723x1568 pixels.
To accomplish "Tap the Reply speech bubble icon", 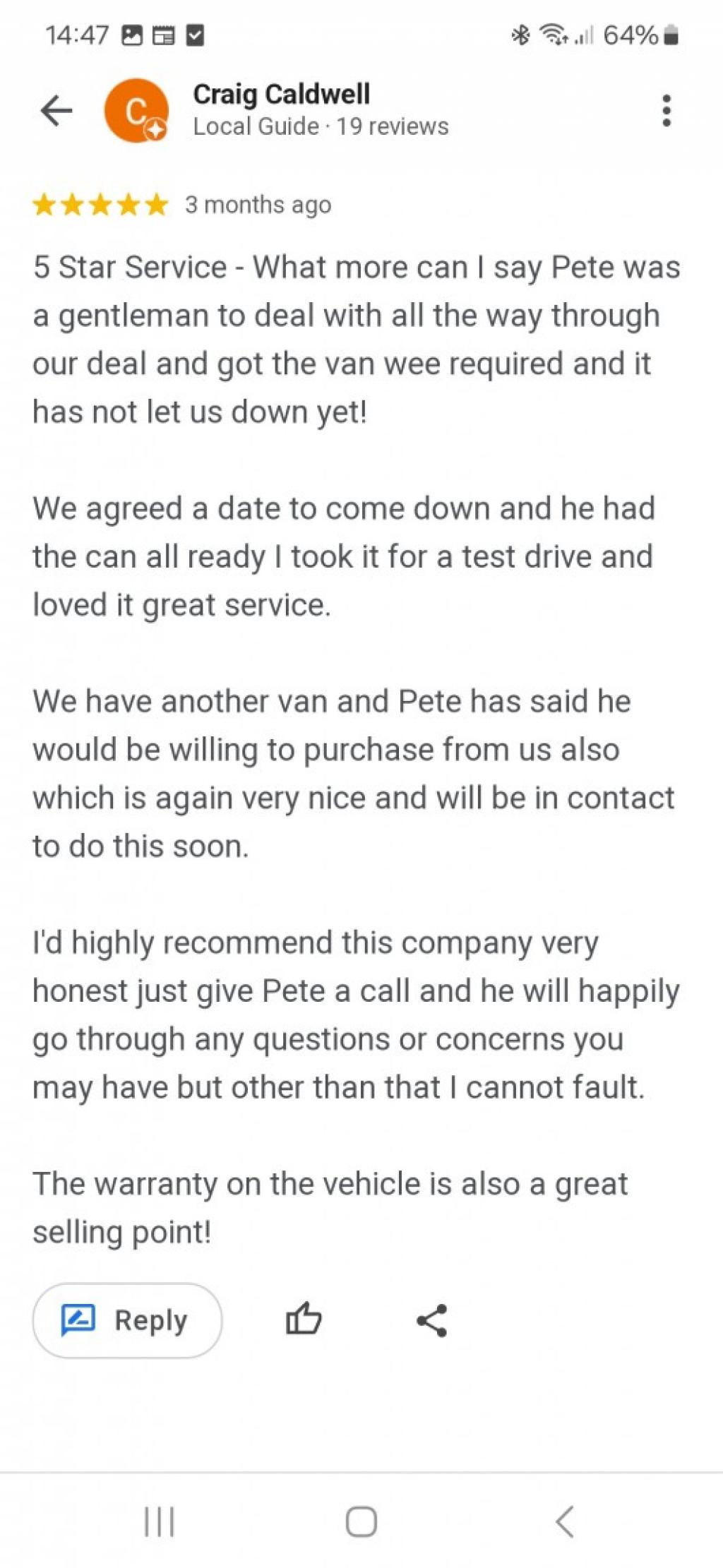I will 80,1319.
